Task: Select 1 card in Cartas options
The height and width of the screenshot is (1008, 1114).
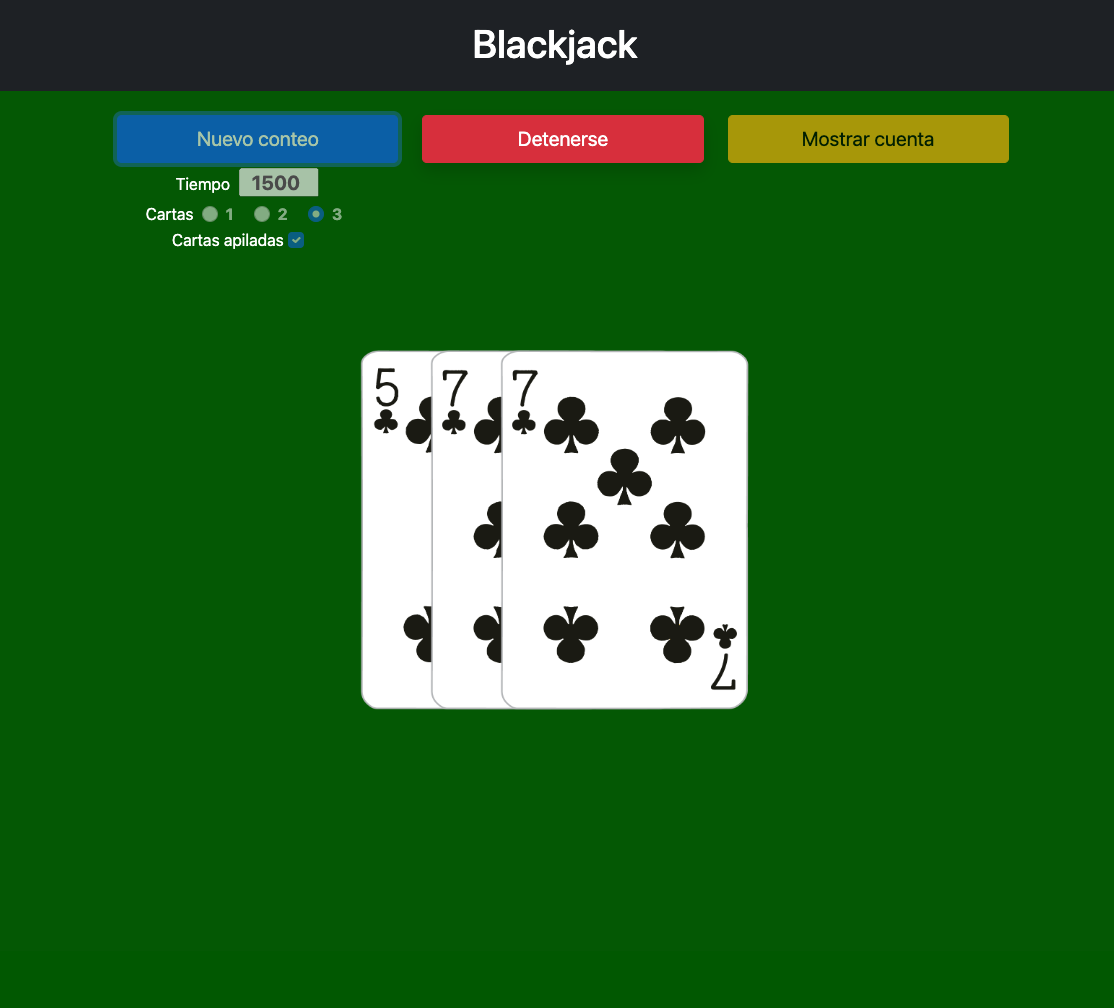Action: click(x=210, y=214)
